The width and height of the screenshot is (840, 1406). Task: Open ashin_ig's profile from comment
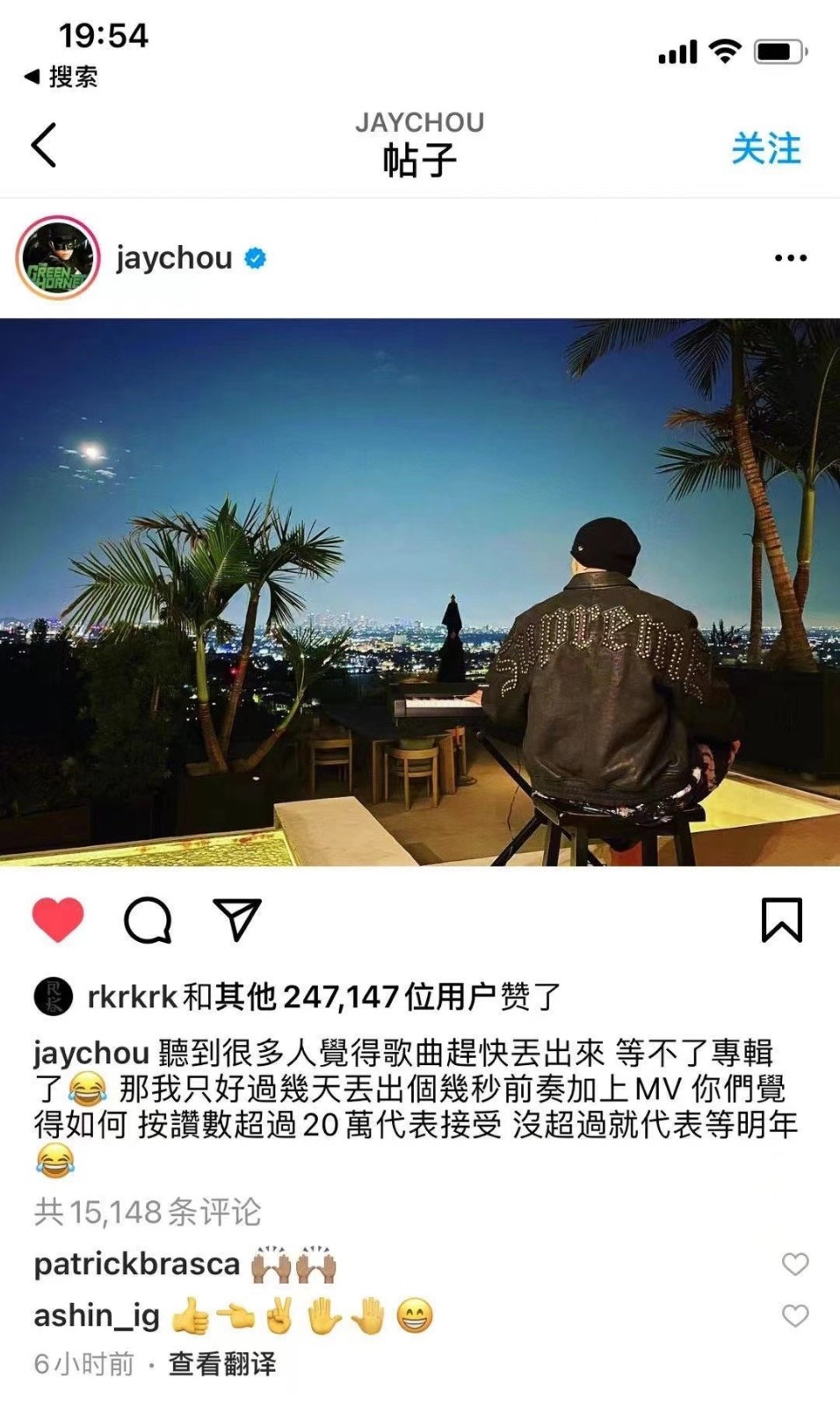pyautogui.click(x=97, y=1315)
